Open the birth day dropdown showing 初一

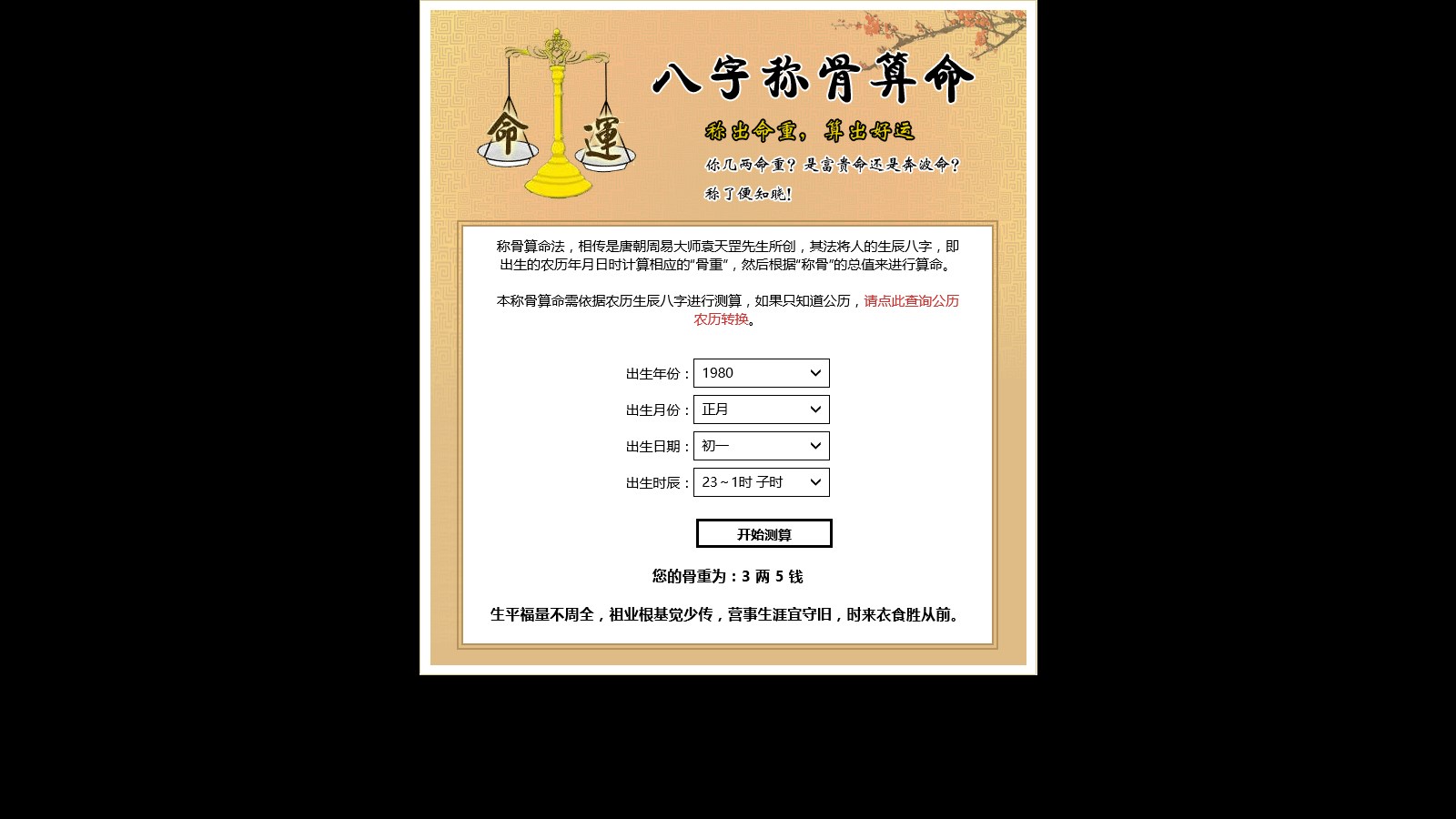pyautogui.click(x=761, y=446)
